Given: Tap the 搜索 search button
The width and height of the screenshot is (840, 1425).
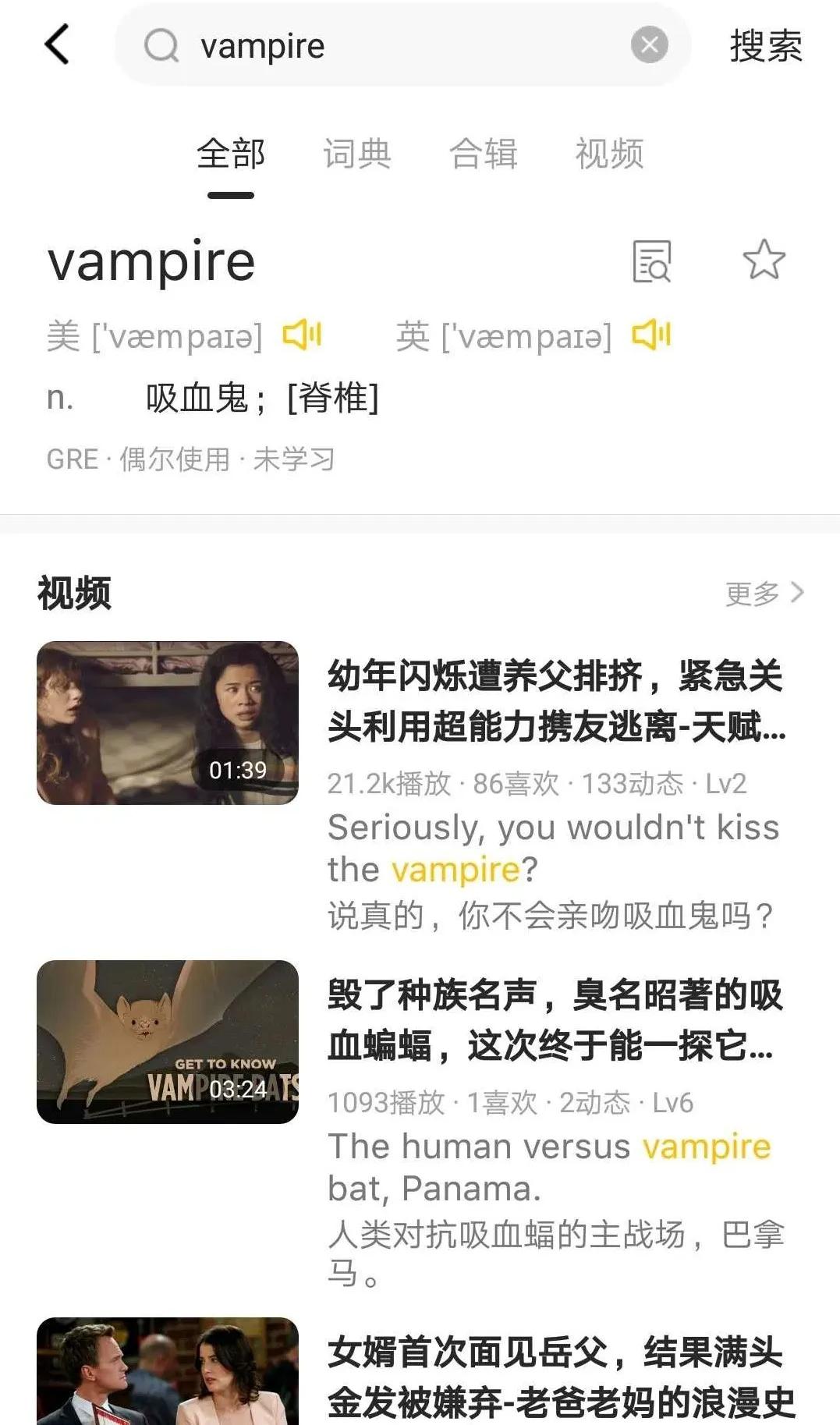Looking at the screenshot, I should point(765,46).
